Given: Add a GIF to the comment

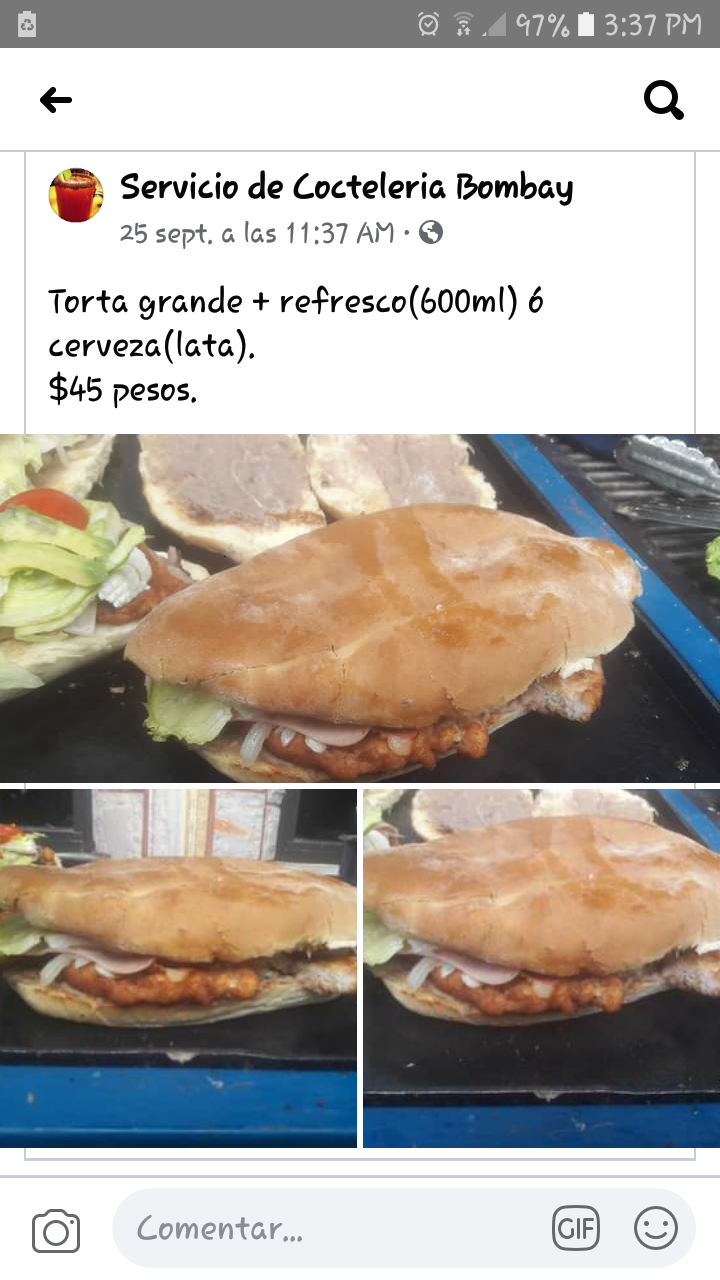Looking at the screenshot, I should pos(576,1228).
